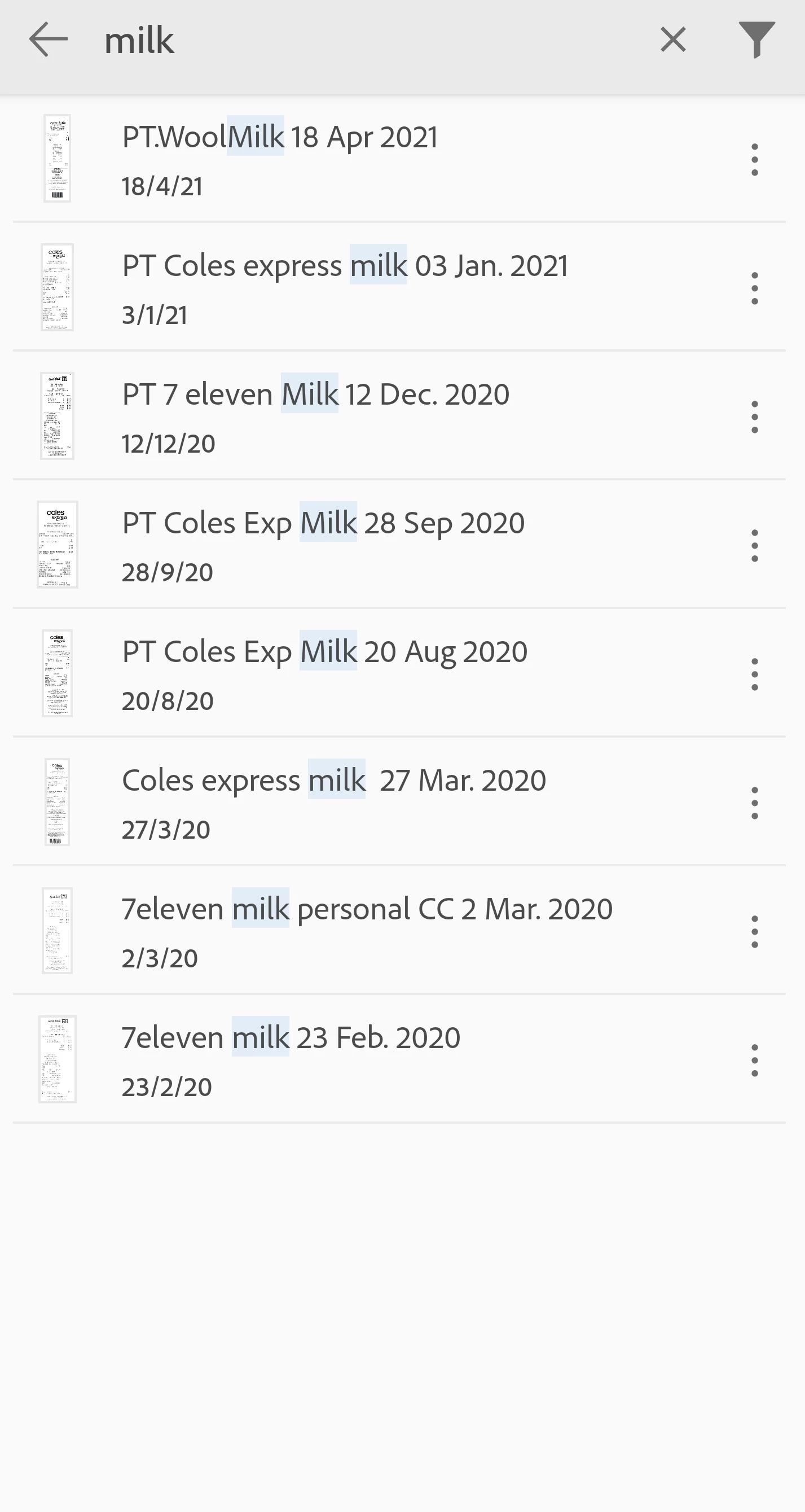Screen dimensions: 805x1512
Task: More options for PT Coles Exp Milk 28 Sep
Action: (x=755, y=545)
